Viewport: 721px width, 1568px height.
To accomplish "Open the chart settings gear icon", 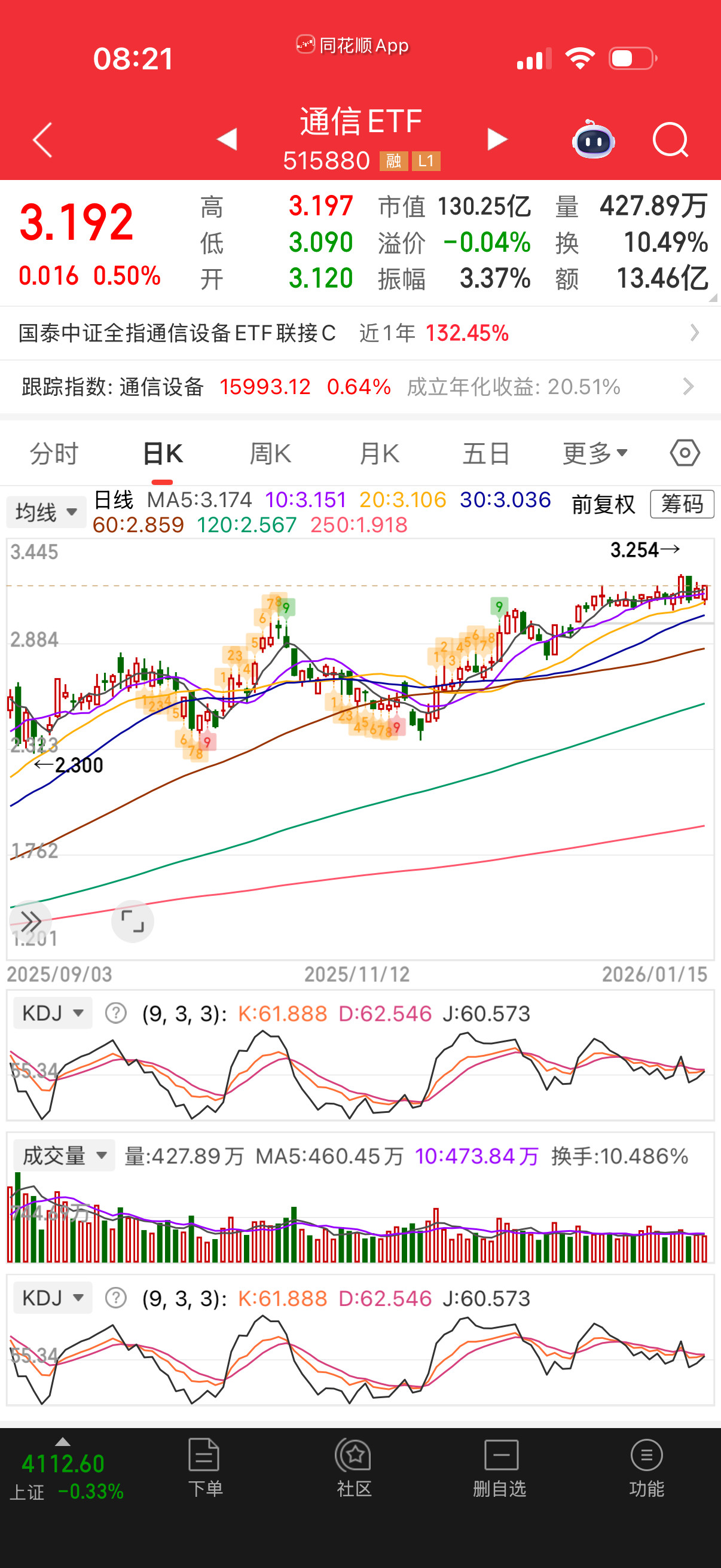I will click(x=685, y=453).
